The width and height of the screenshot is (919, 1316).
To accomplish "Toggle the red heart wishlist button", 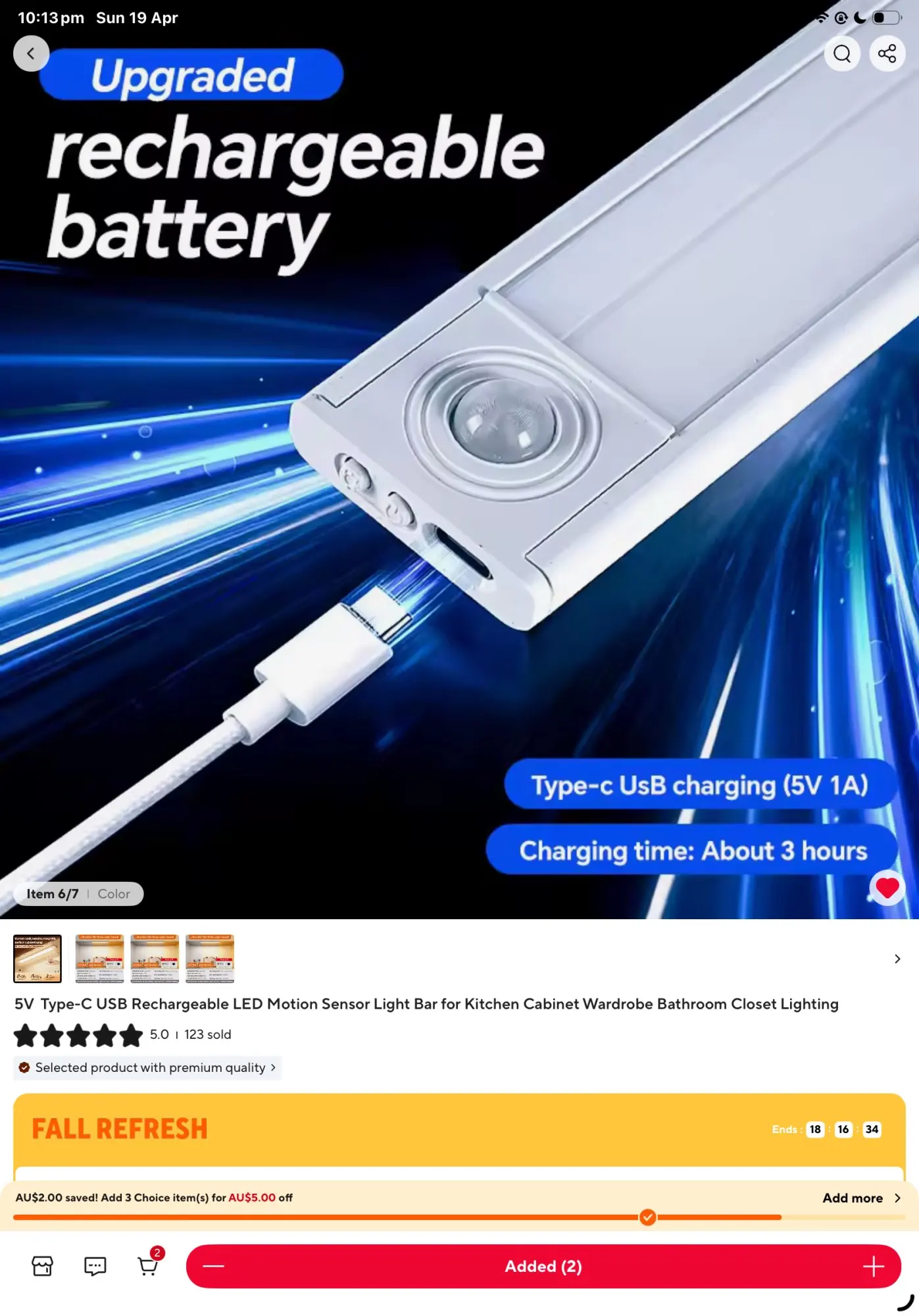I will click(887, 888).
